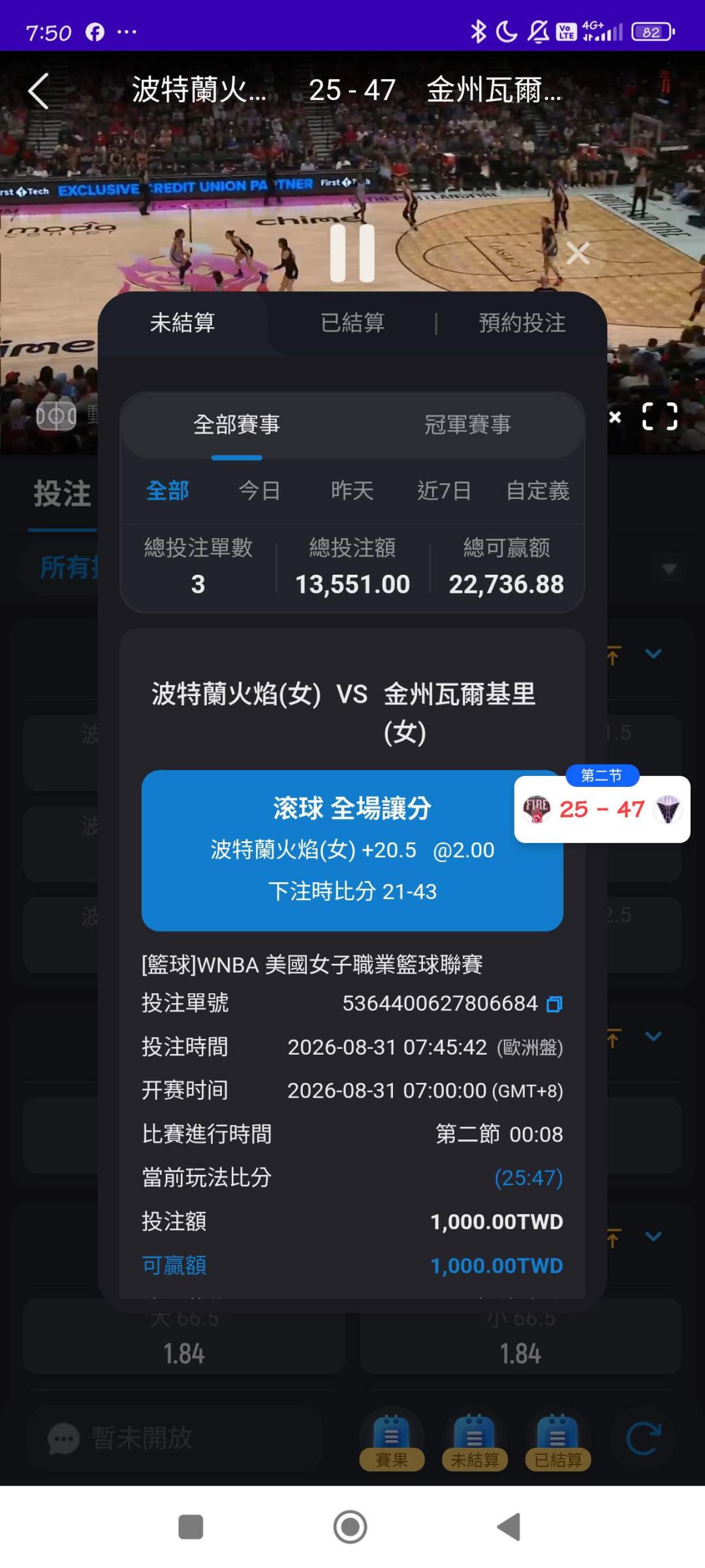
Task: Copy the bet slip number
Action: 554,1004
